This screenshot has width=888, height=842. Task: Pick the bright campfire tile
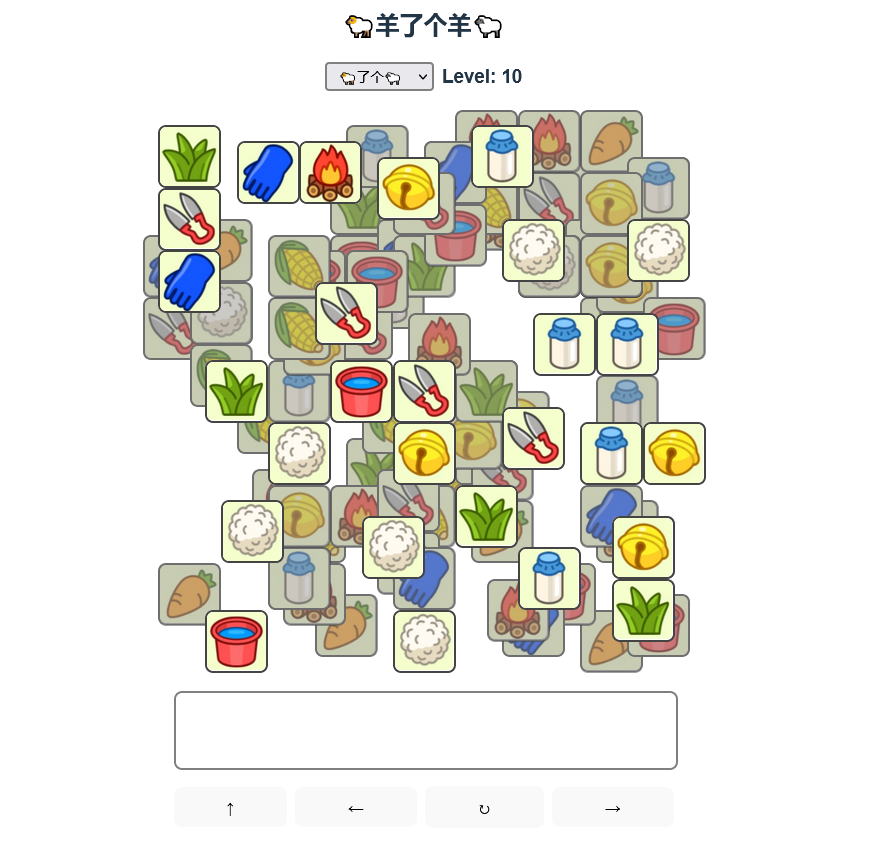point(330,172)
